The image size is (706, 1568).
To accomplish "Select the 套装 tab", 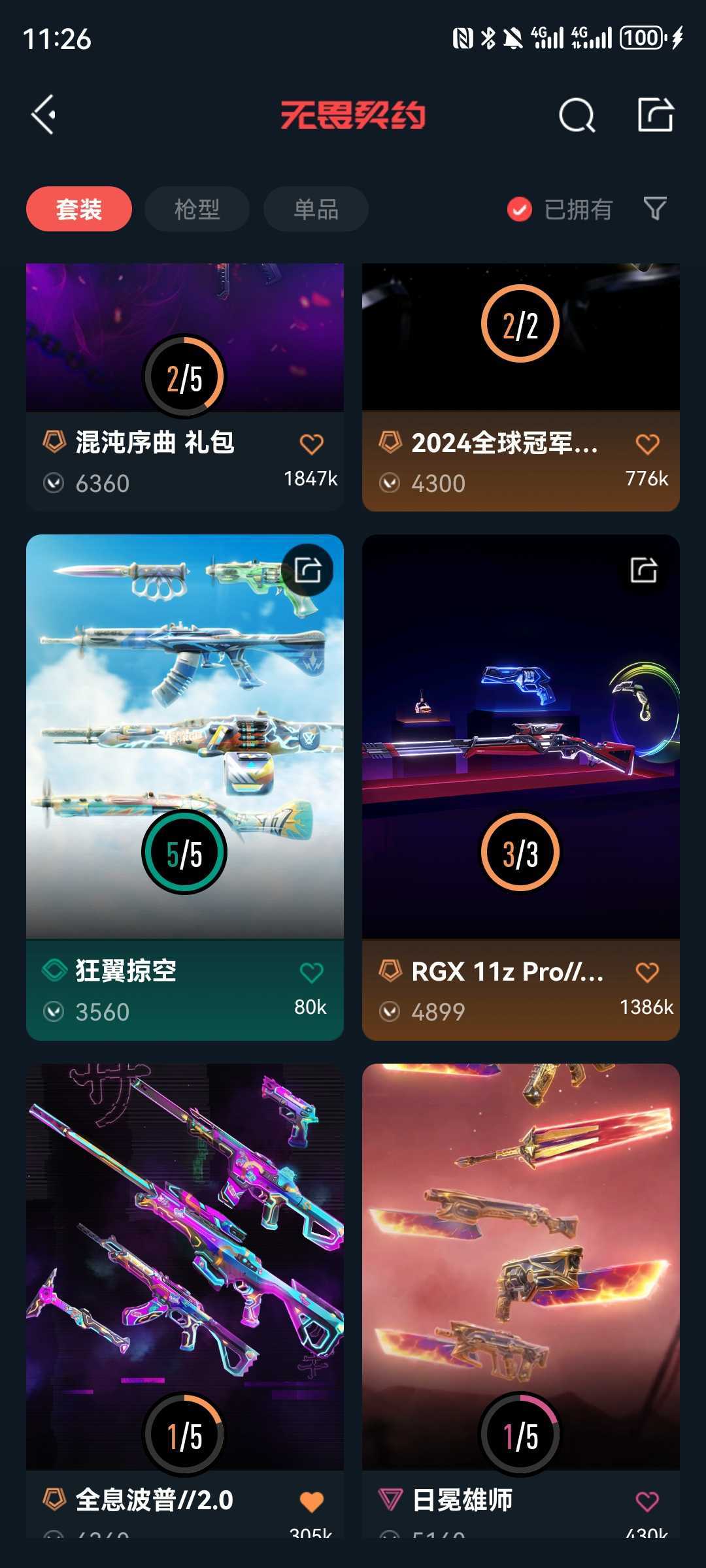I will click(79, 209).
